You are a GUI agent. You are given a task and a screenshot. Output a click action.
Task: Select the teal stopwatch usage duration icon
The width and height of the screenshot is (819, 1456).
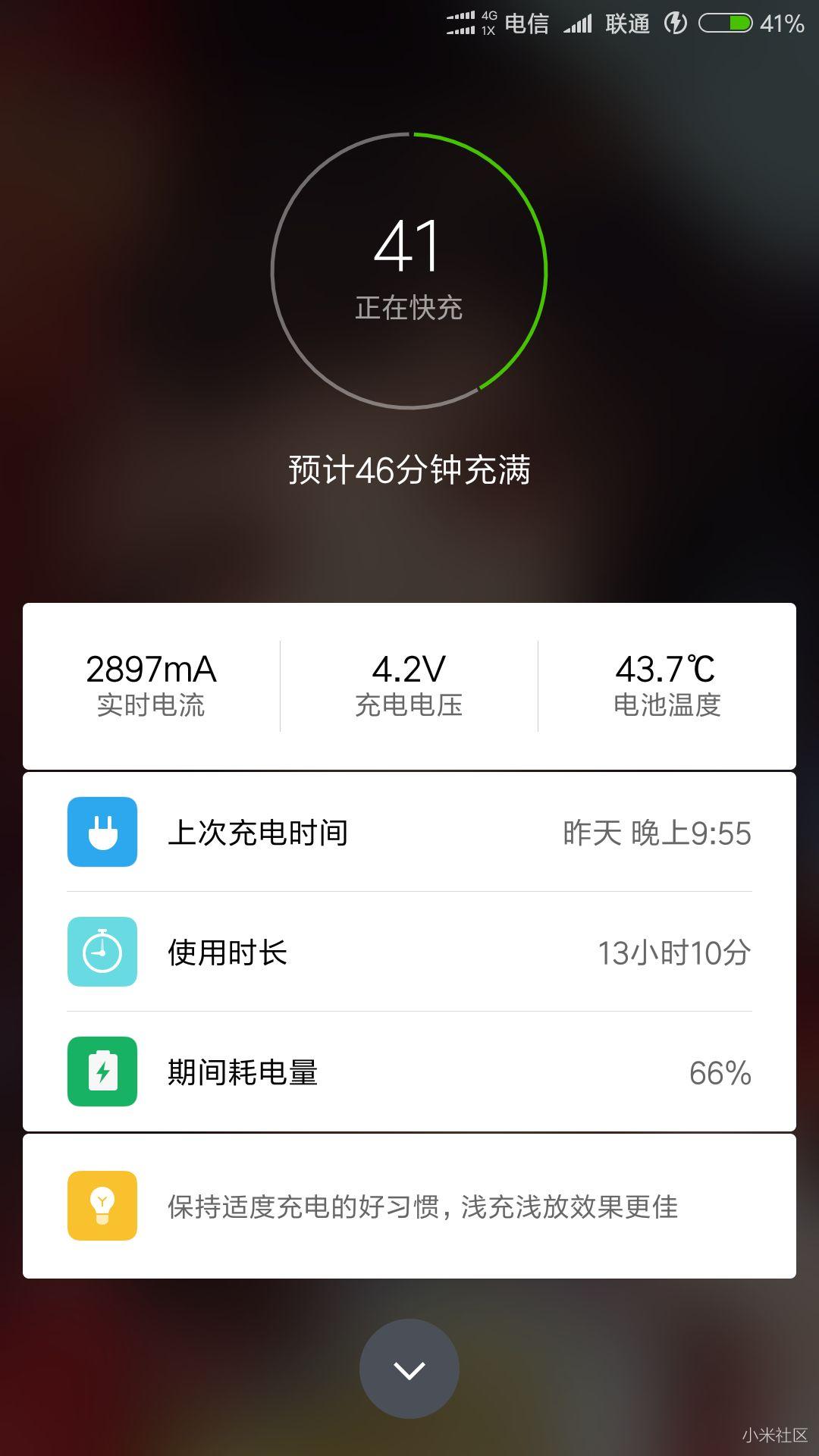(x=103, y=952)
